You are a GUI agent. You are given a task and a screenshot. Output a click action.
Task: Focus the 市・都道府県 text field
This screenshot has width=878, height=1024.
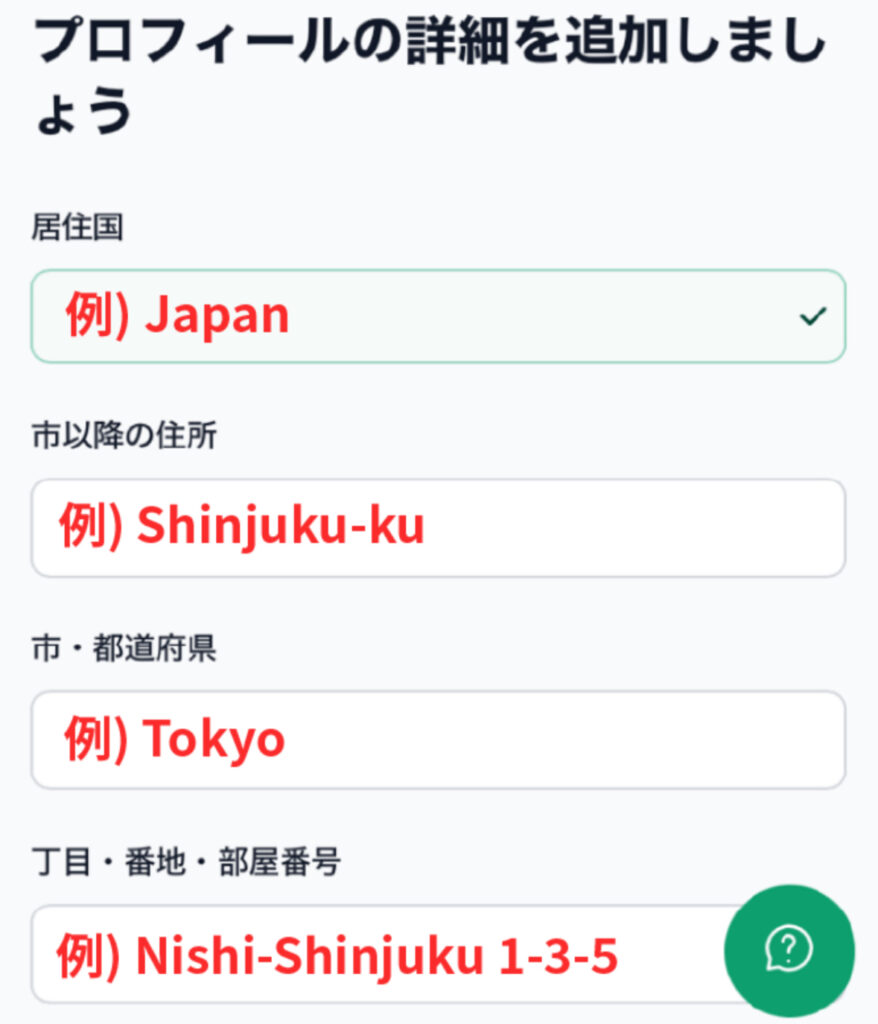click(438, 740)
